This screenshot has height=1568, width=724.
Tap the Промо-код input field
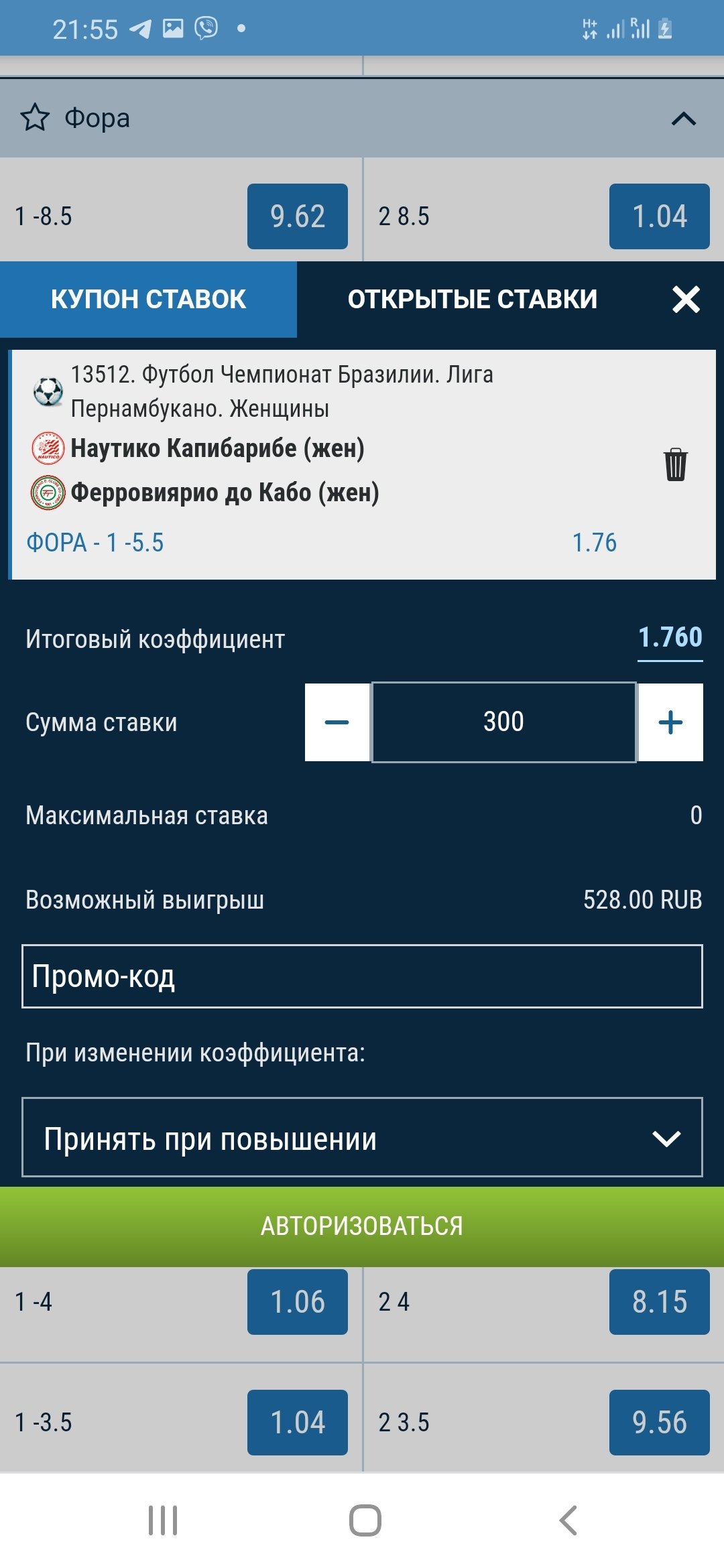362,976
